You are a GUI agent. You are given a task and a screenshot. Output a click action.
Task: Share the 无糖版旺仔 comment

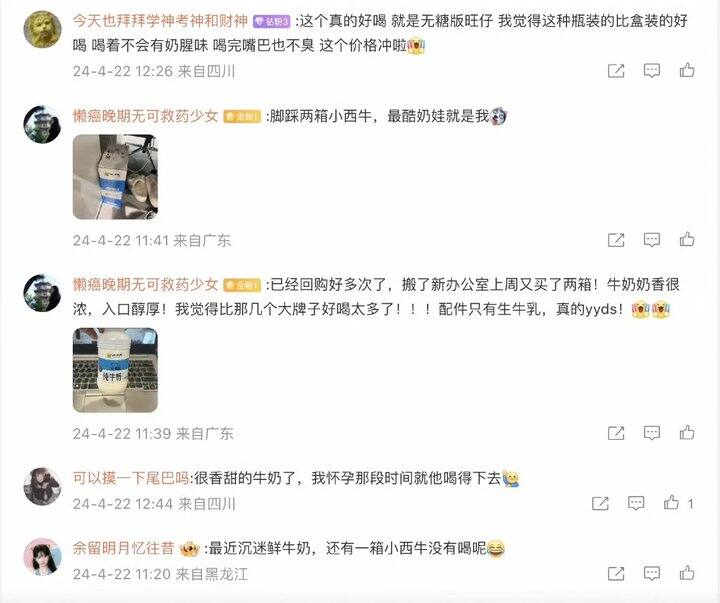coord(617,71)
